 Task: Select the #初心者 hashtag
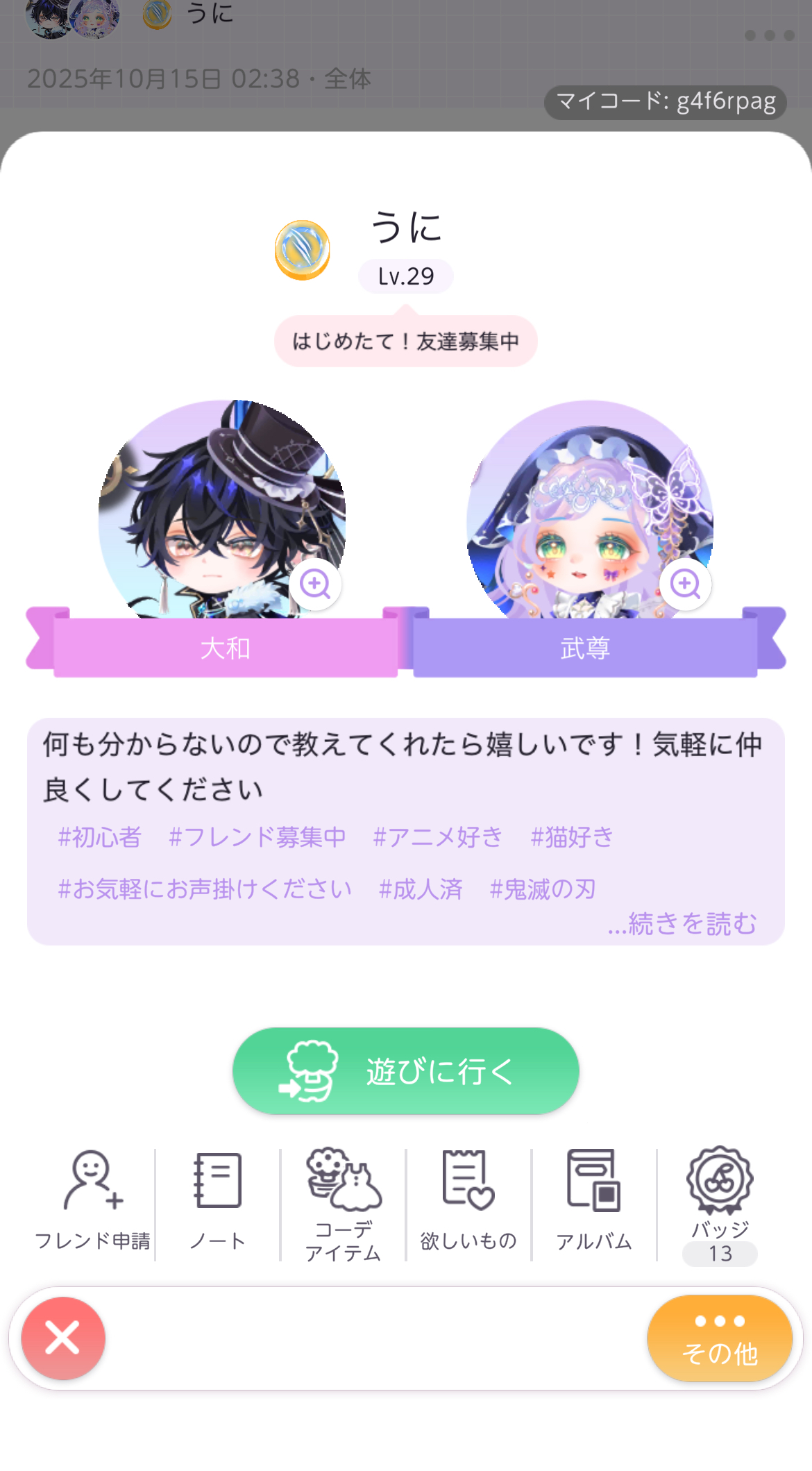click(100, 837)
